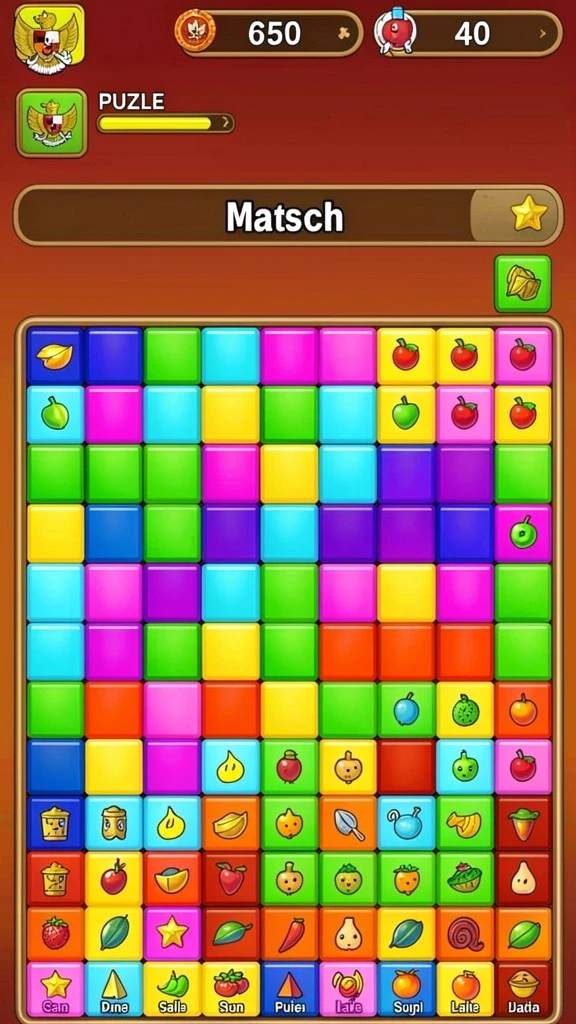Choose the pink Late candy tile
The image size is (576, 1024).
coord(348,988)
